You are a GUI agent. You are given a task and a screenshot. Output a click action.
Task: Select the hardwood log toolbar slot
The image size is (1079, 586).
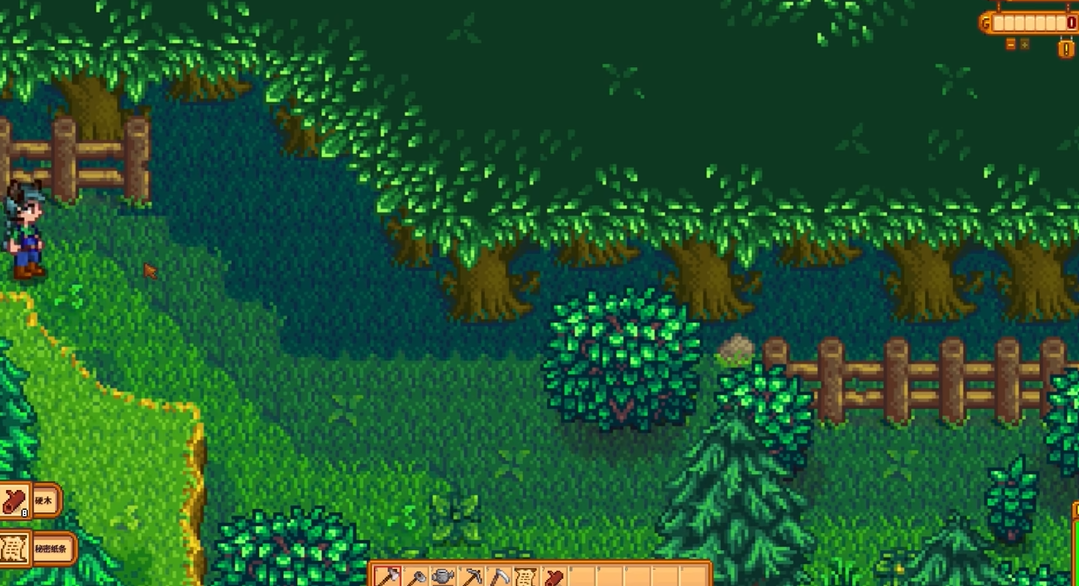pyautogui.click(x=552, y=577)
